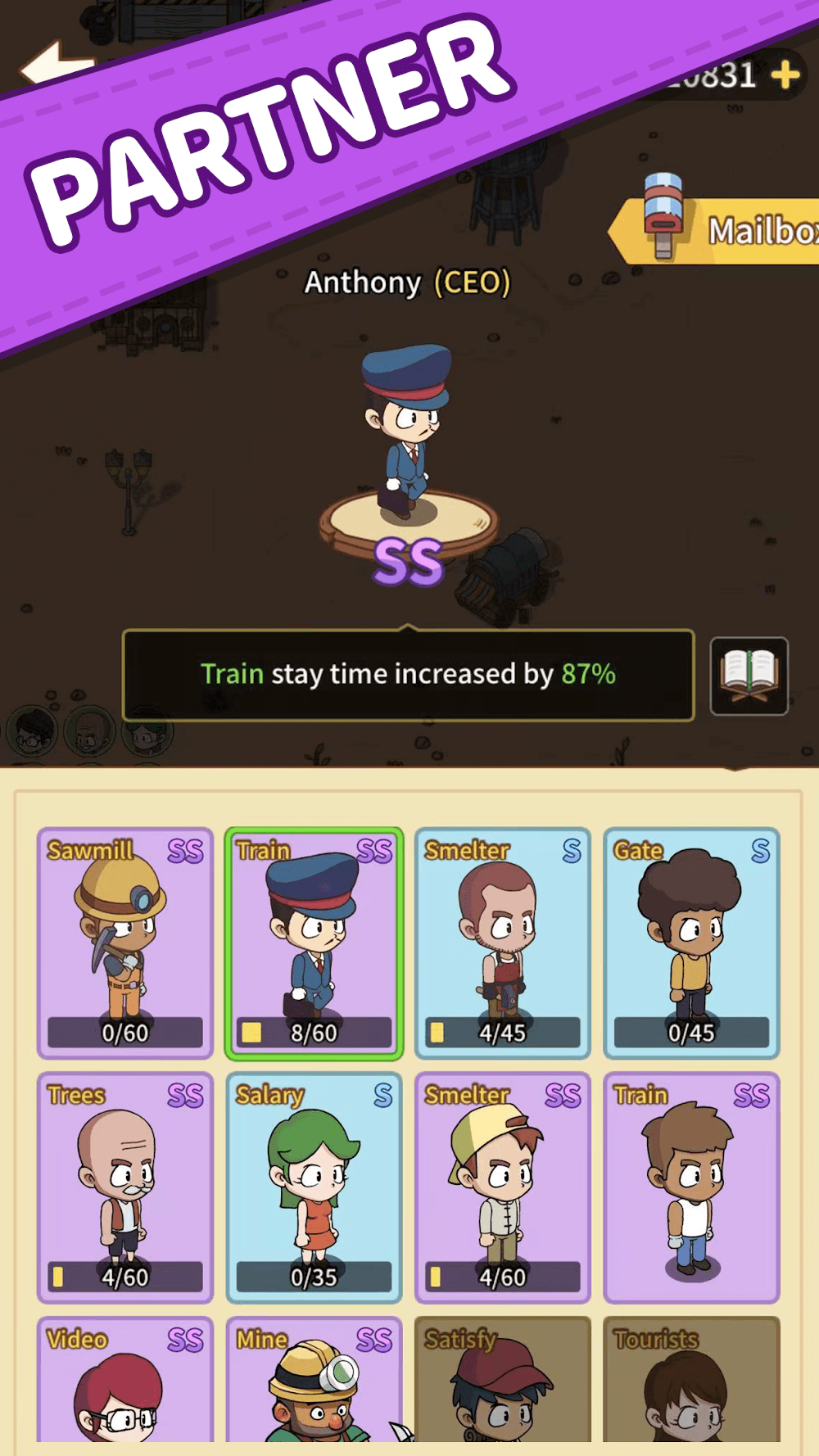
Task: Choose the Train partner card with no counter
Action: pyautogui.click(x=691, y=1186)
